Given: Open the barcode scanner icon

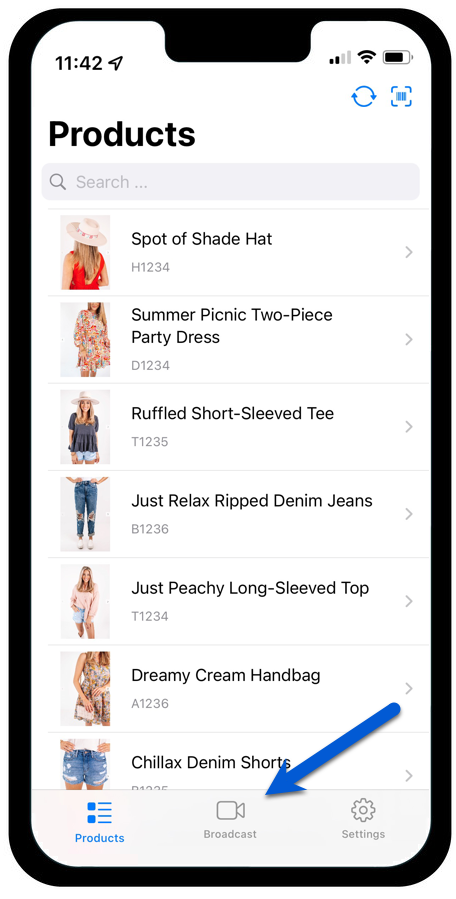Looking at the screenshot, I should tap(402, 96).
